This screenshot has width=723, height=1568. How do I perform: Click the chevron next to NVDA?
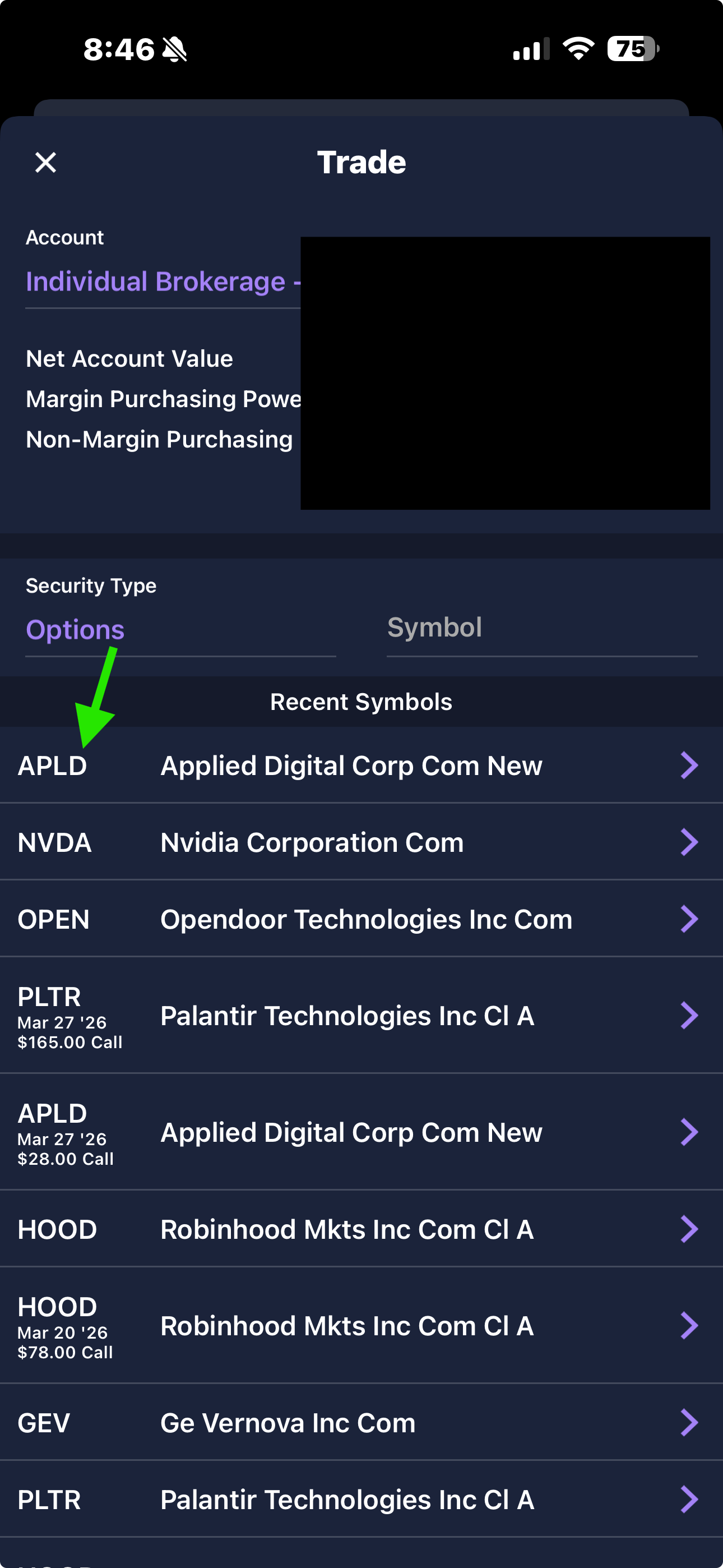tap(689, 842)
